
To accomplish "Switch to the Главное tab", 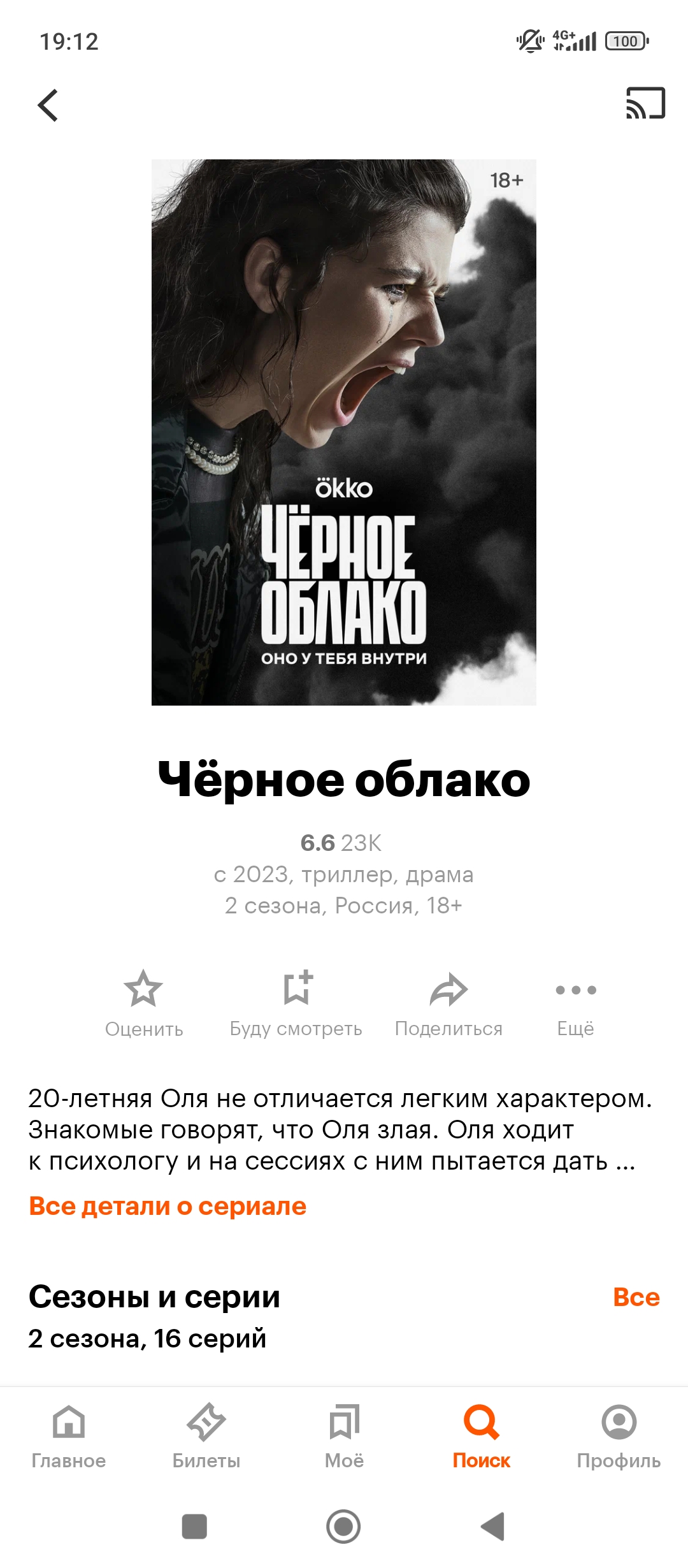I will [69, 1435].
